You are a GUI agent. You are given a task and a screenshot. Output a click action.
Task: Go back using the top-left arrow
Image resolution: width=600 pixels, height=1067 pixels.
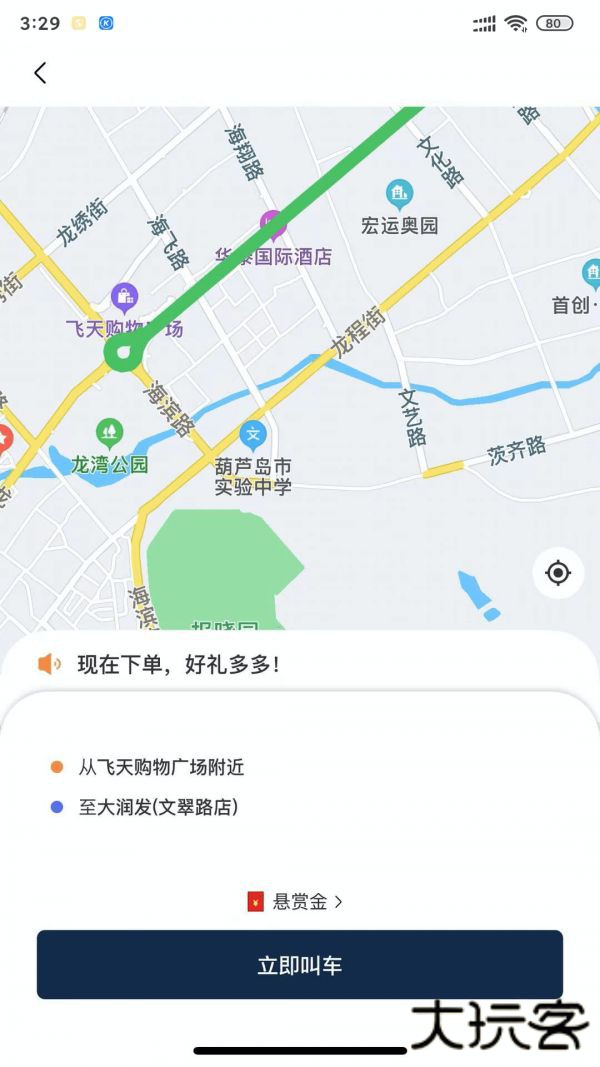click(x=40, y=73)
